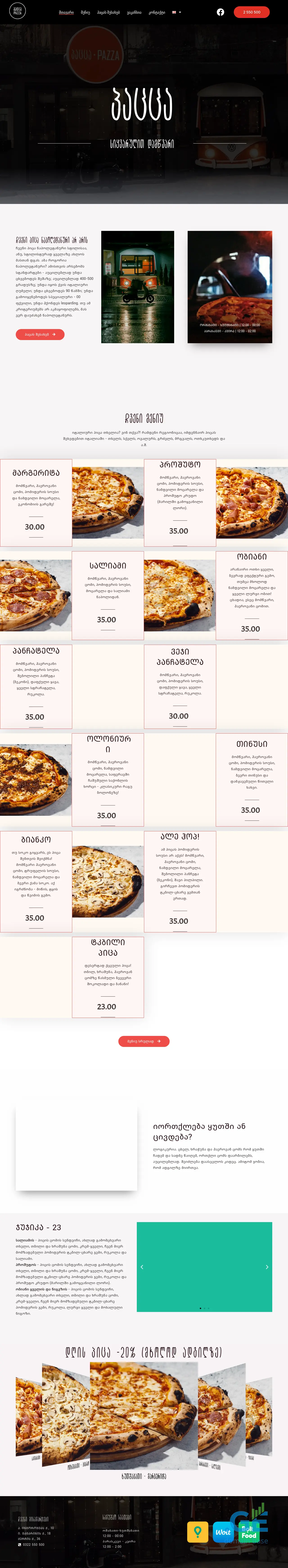Tap the red პაცას შესახებ arrow button
The width and height of the screenshot is (288, 1568).
point(40,334)
